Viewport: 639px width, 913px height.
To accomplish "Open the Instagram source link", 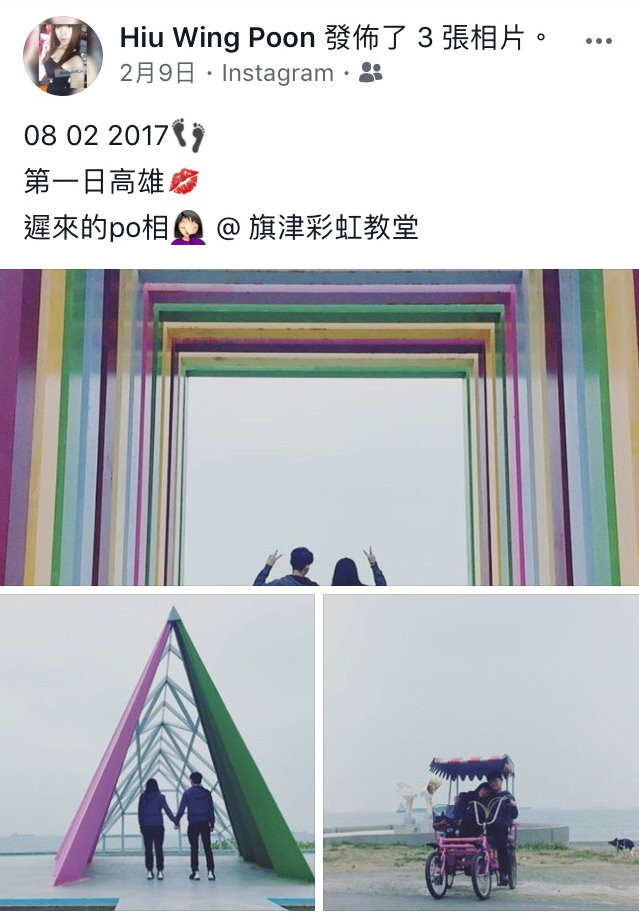I will pos(277,73).
